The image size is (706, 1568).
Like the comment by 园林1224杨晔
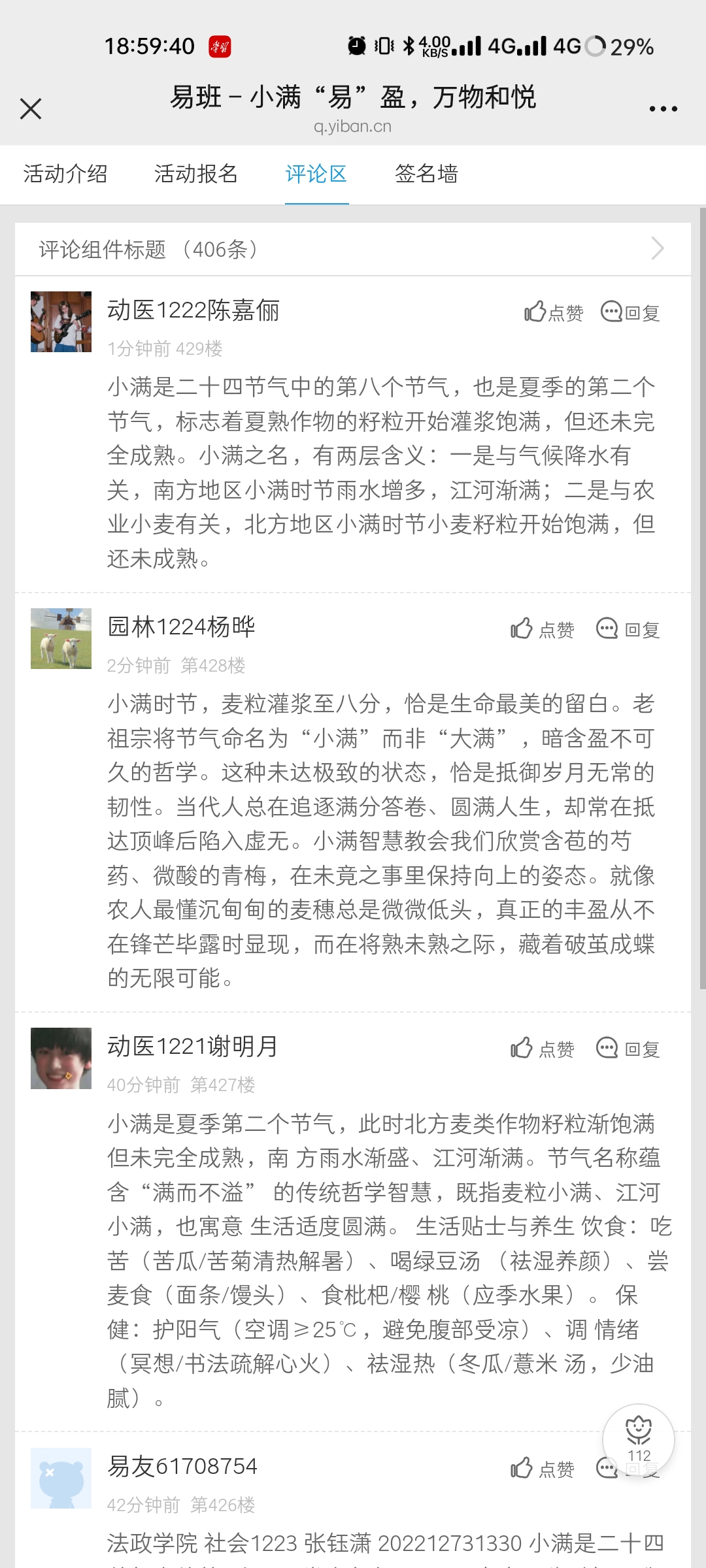pos(543,629)
